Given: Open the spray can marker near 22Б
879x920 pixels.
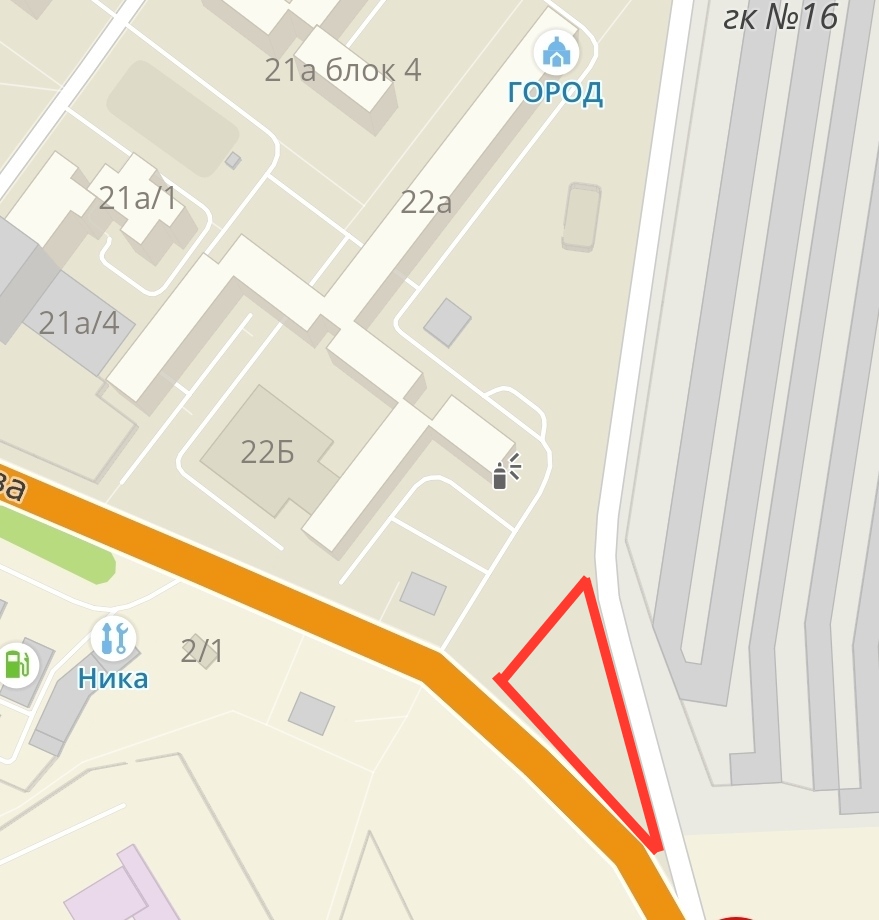Looking at the screenshot, I should pyautogui.click(x=505, y=471).
